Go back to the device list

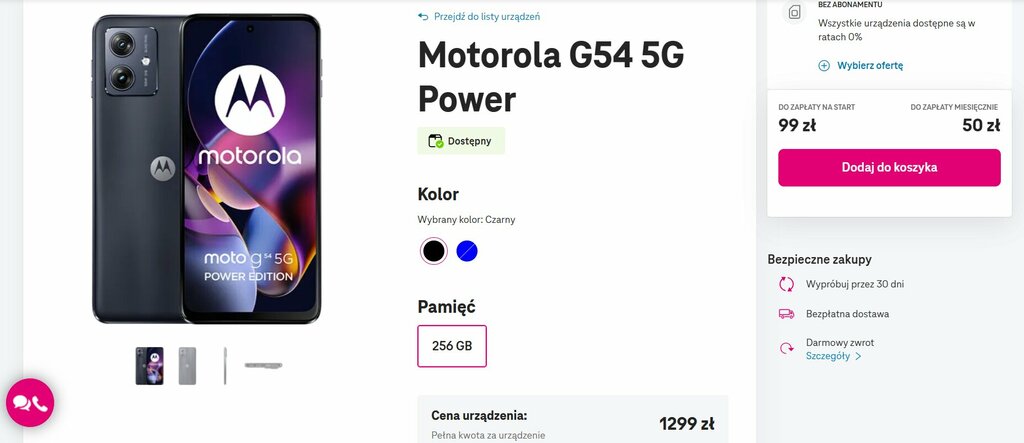486,17
